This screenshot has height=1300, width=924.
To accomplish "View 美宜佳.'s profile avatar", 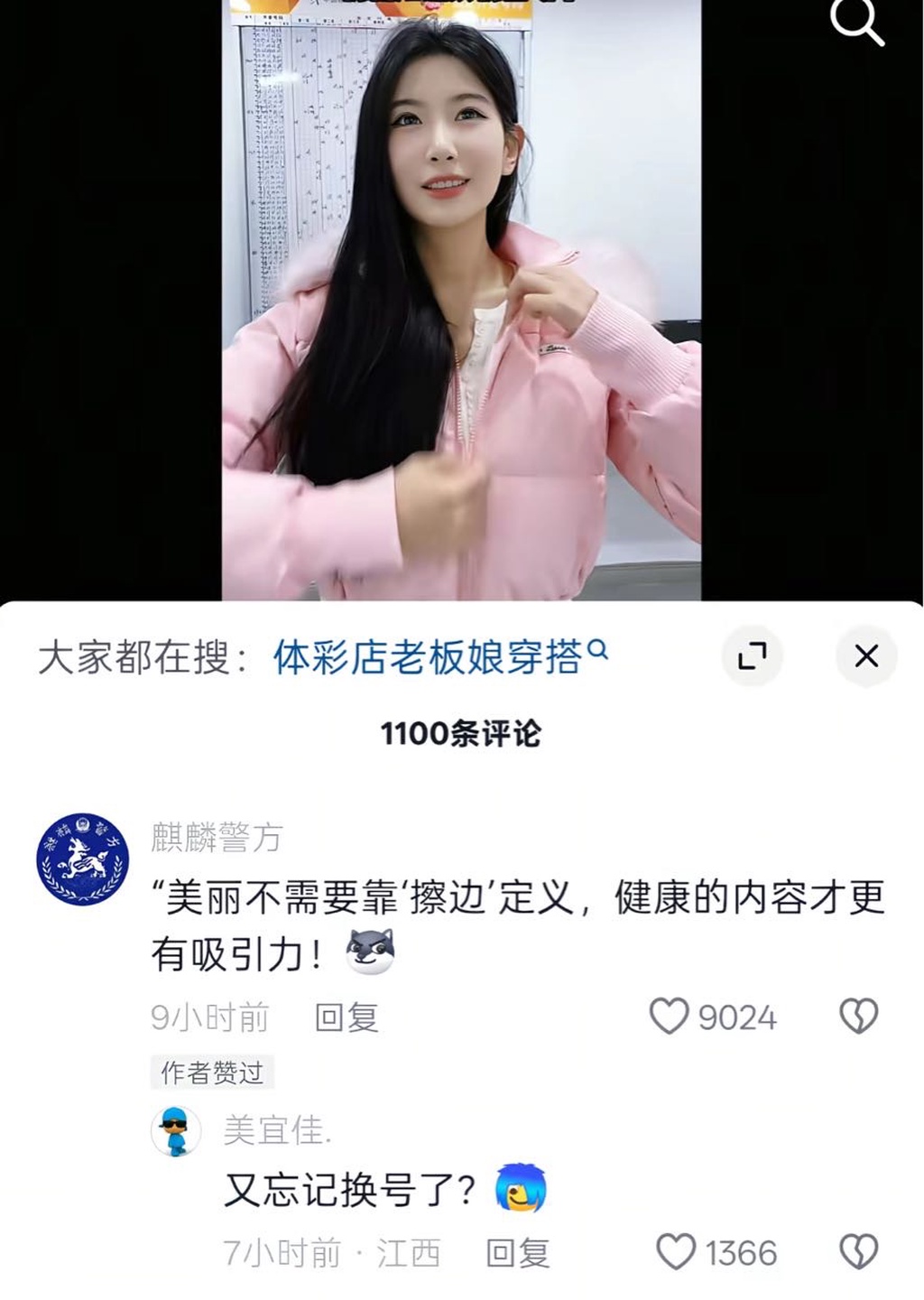I will tap(176, 1132).
